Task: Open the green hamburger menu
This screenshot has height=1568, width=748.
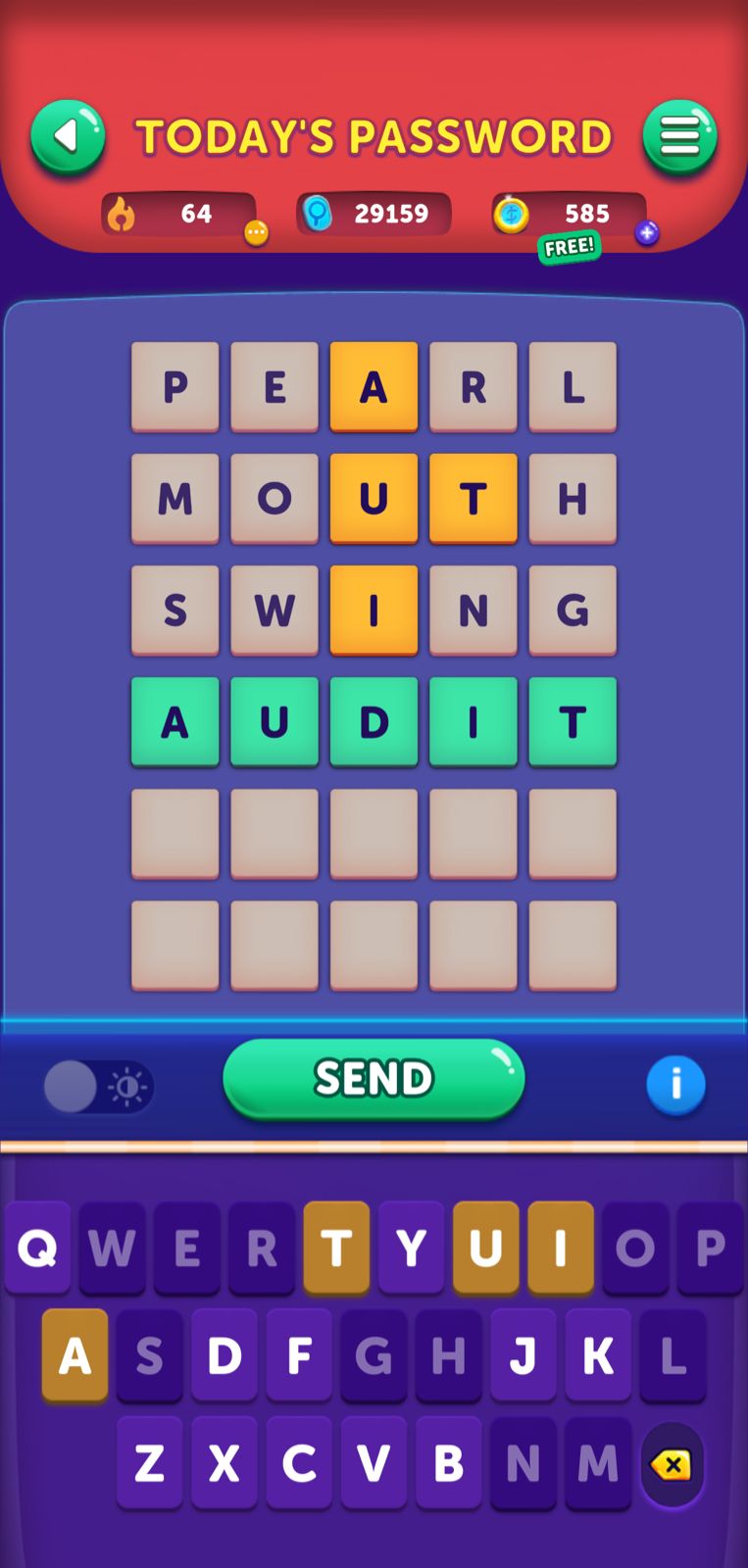Action: (x=679, y=137)
